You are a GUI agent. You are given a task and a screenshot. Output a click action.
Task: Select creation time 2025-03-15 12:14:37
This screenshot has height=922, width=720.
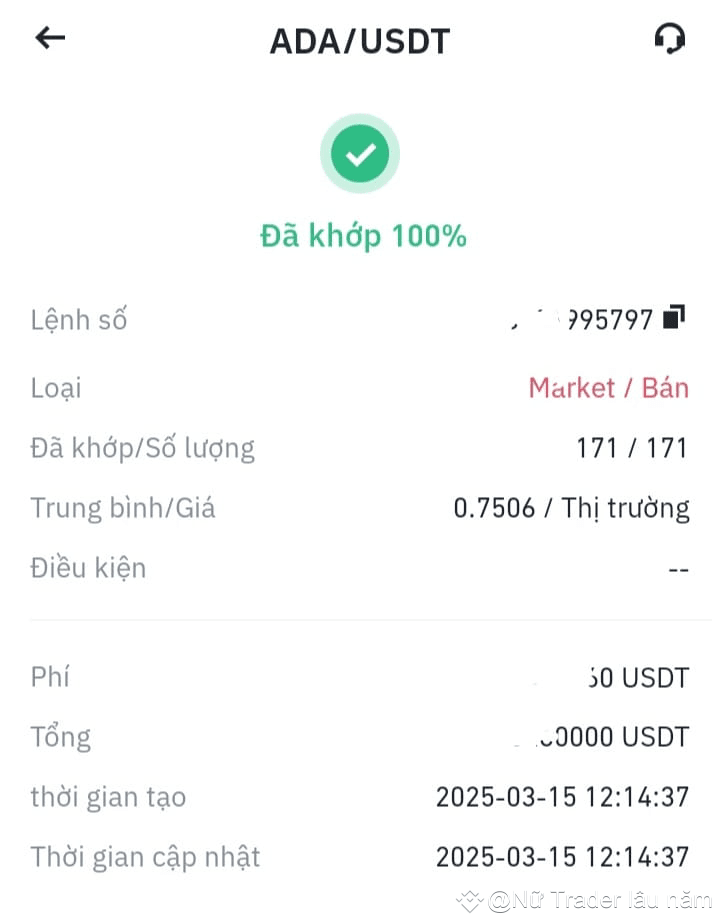[563, 797]
